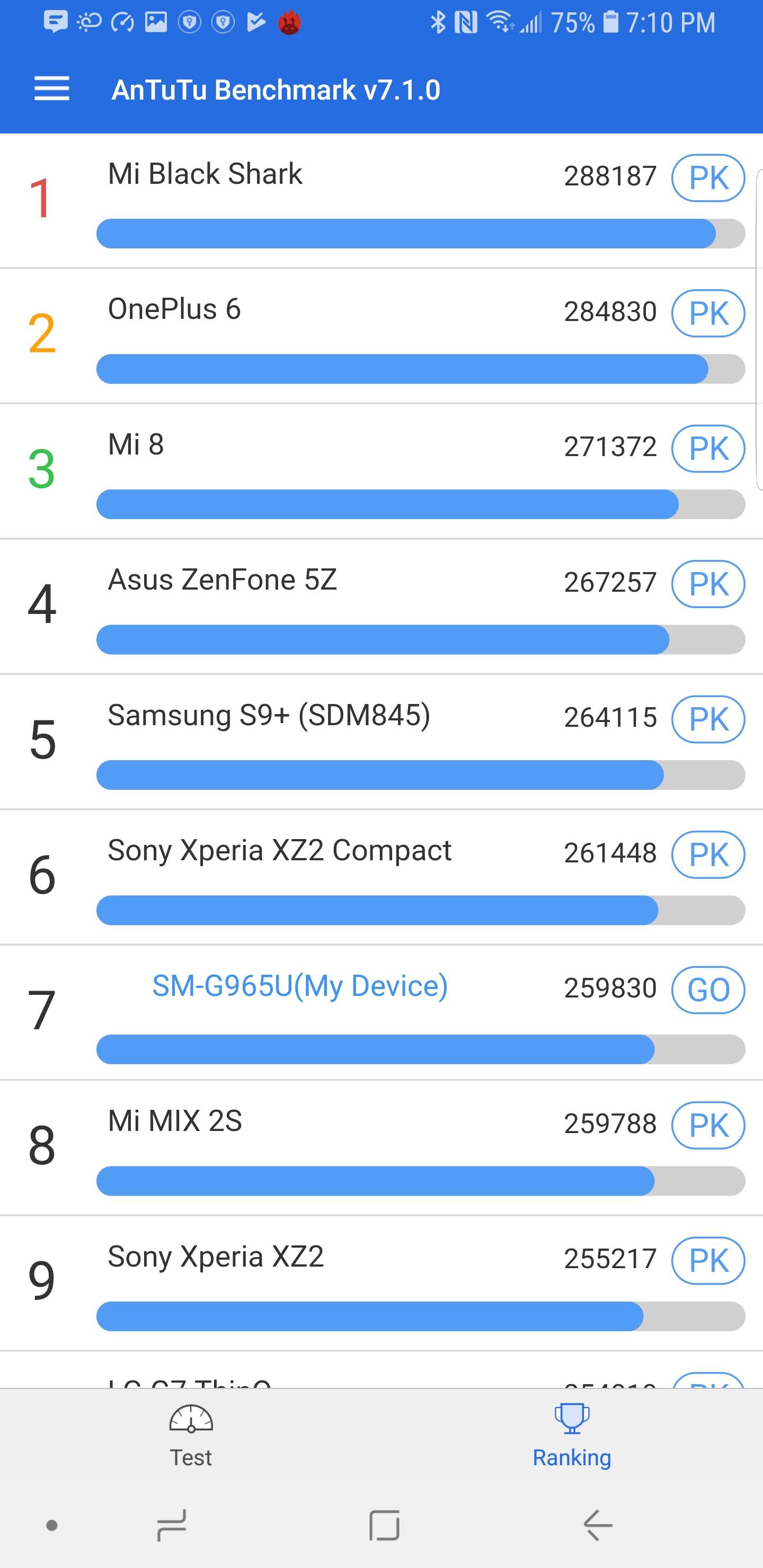Compare with Sony Xperia XZ2 Compact
This screenshot has width=763, height=1568.
[708, 854]
